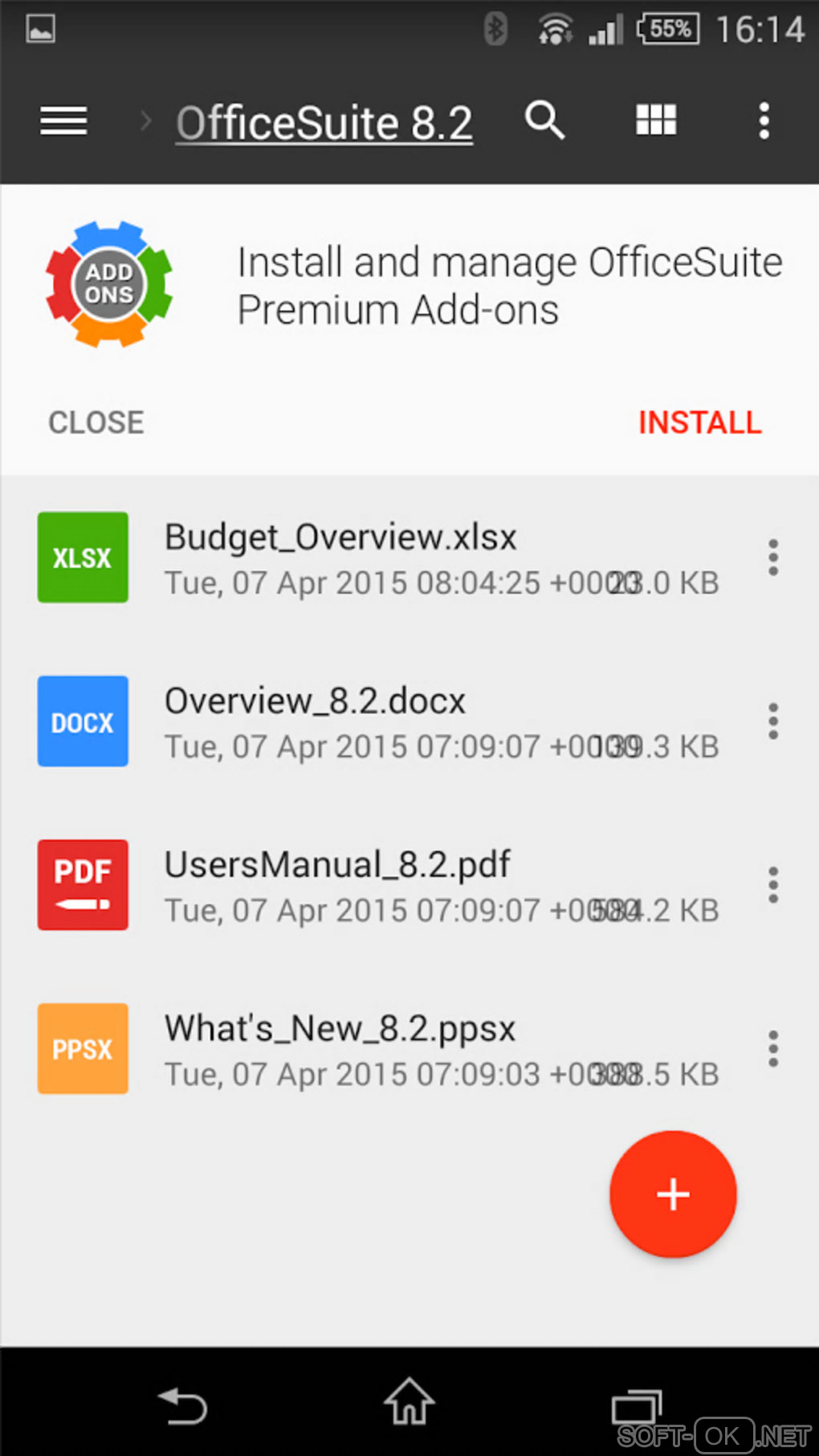The image size is (819, 1456).
Task: Dismiss the add-ons banner with Close
Action: [x=96, y=423]
